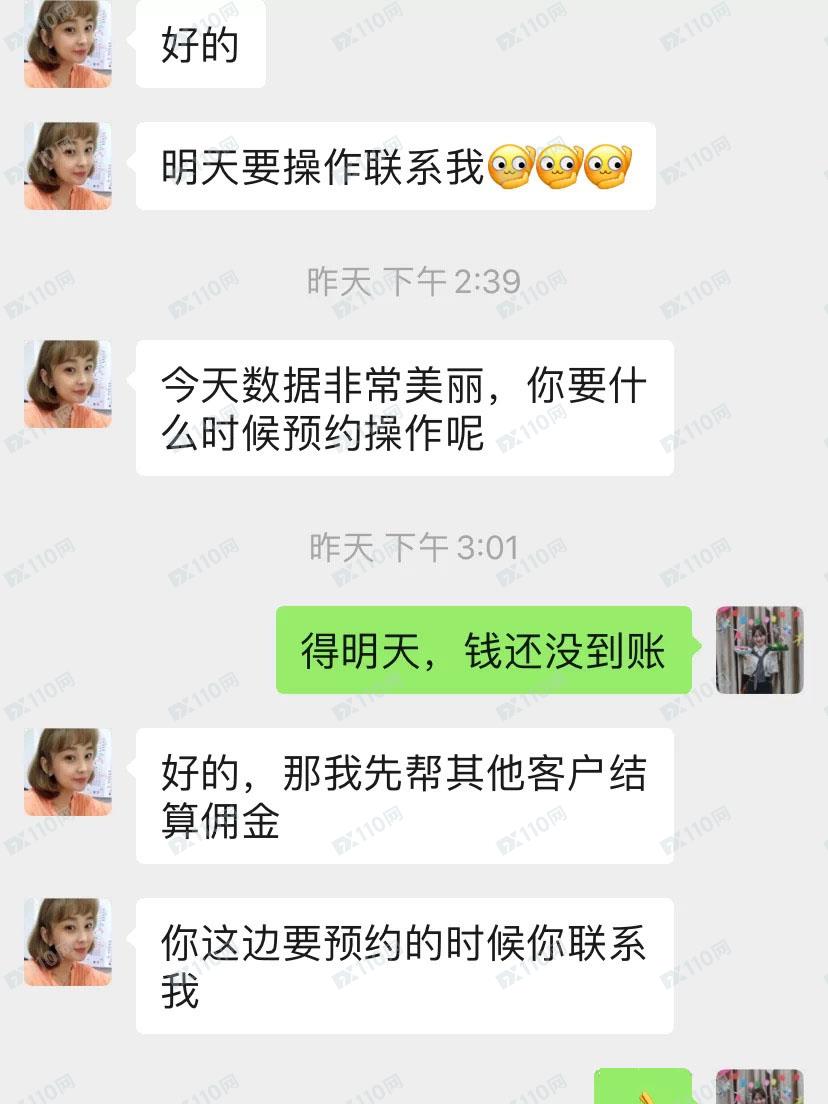View profile from avatar beside "那我先帮其他客户结算佣金"
Image resolution: width=828 pixels, height=1104 pixels.
(68, 772)
